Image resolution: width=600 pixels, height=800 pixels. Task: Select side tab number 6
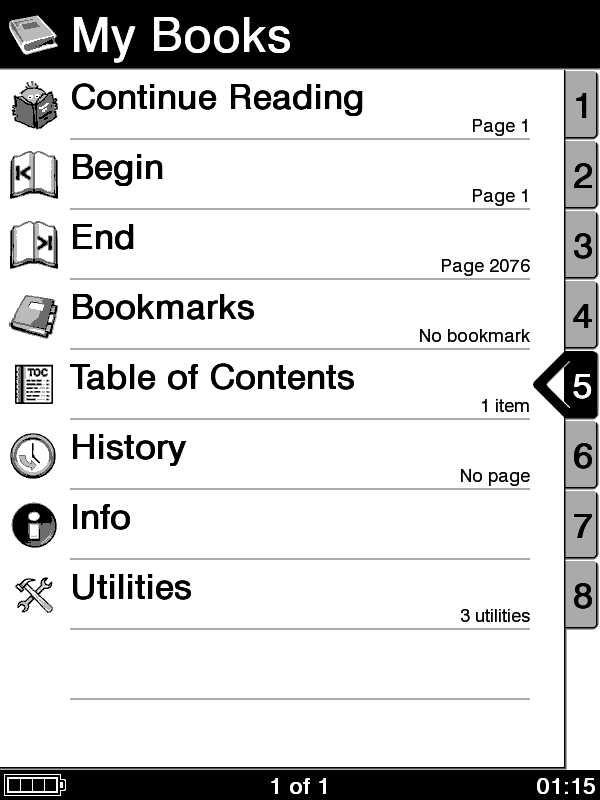pos(582,455)
